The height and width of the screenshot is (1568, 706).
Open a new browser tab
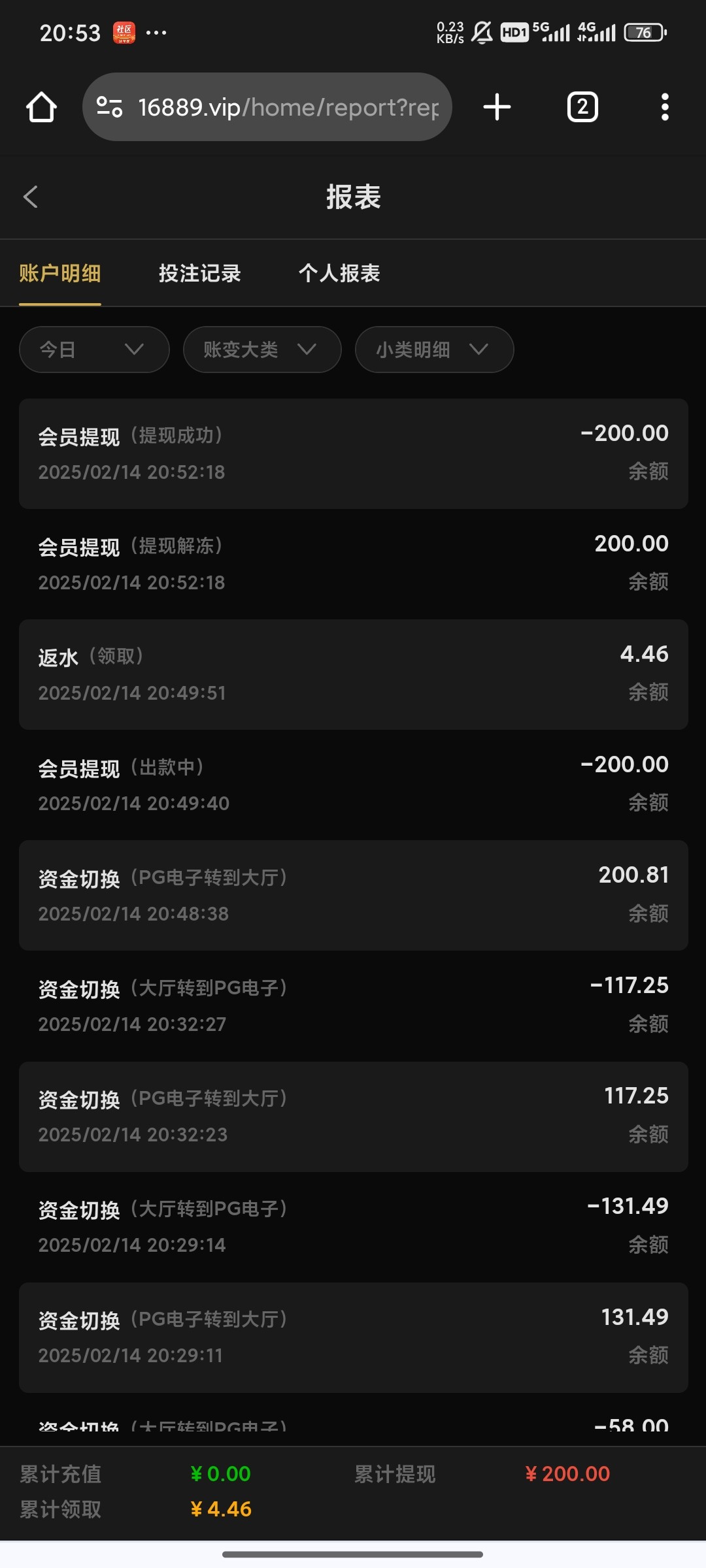coord(497,107)
